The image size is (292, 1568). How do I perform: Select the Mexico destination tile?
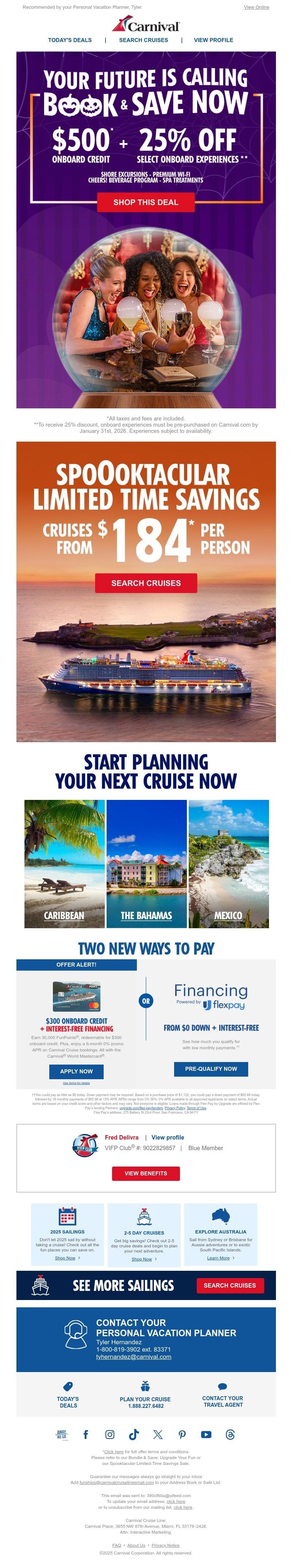228,864
